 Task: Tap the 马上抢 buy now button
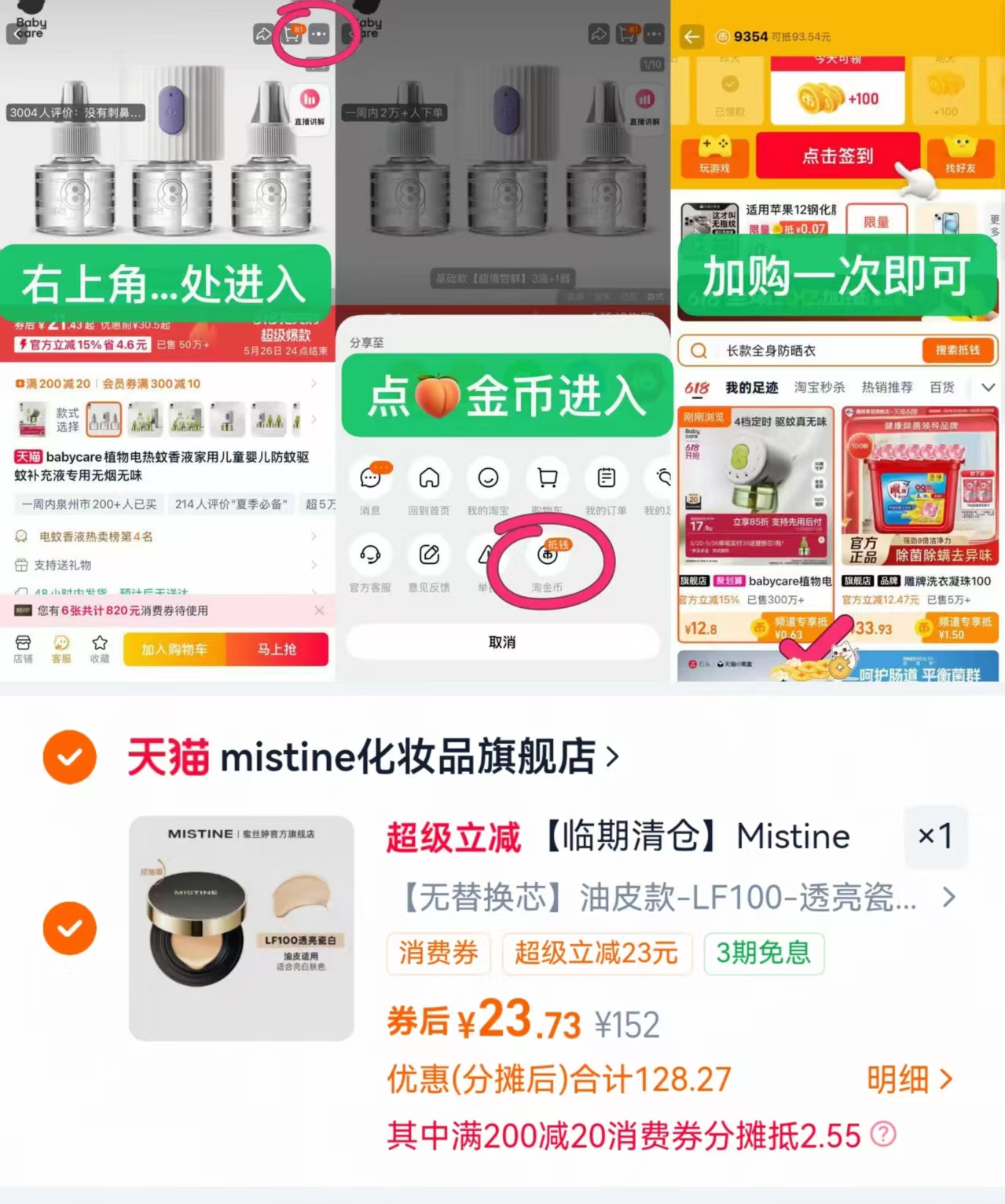[279, 650]
